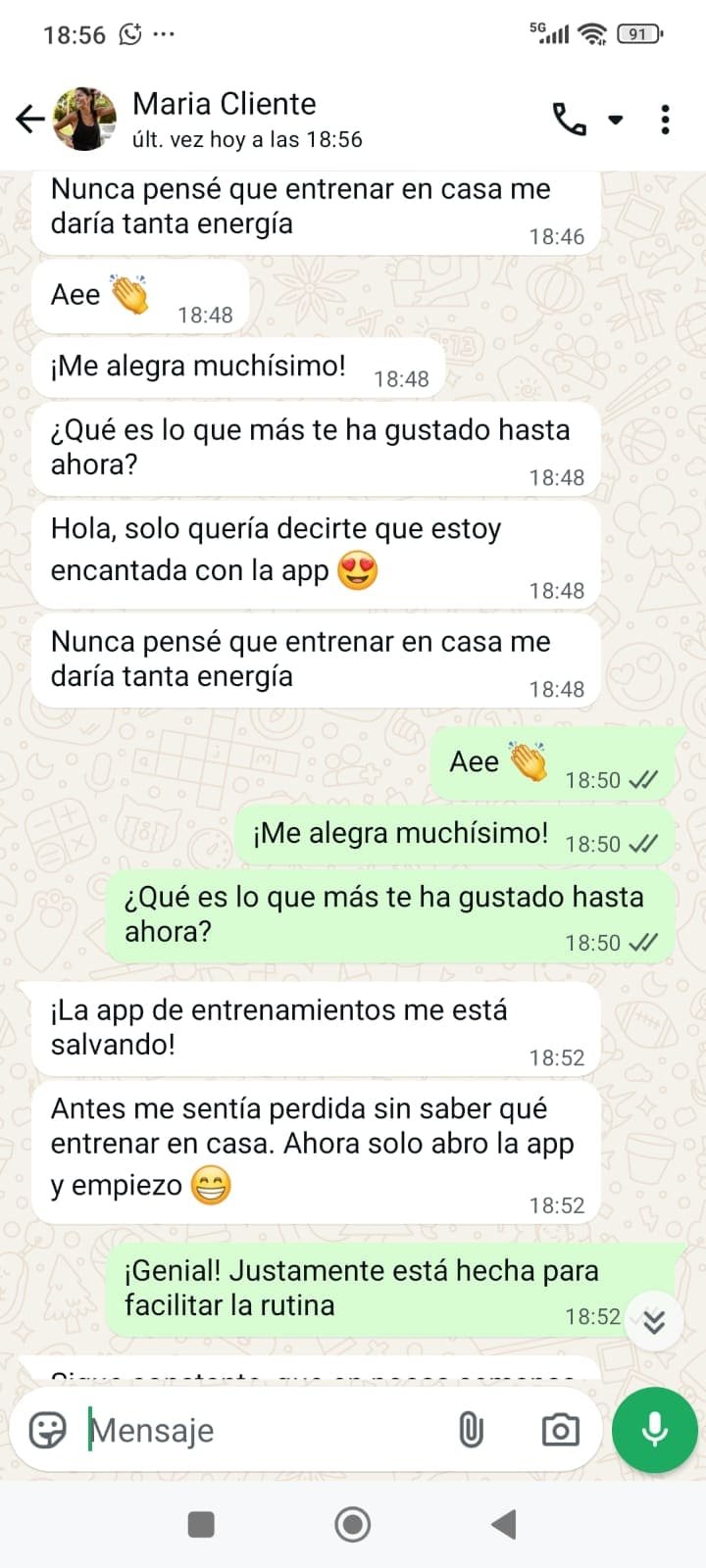The height and width of the screenshot is (1568, 706).
Task: Tap the system back triangle
Action: click(504, 1524)
